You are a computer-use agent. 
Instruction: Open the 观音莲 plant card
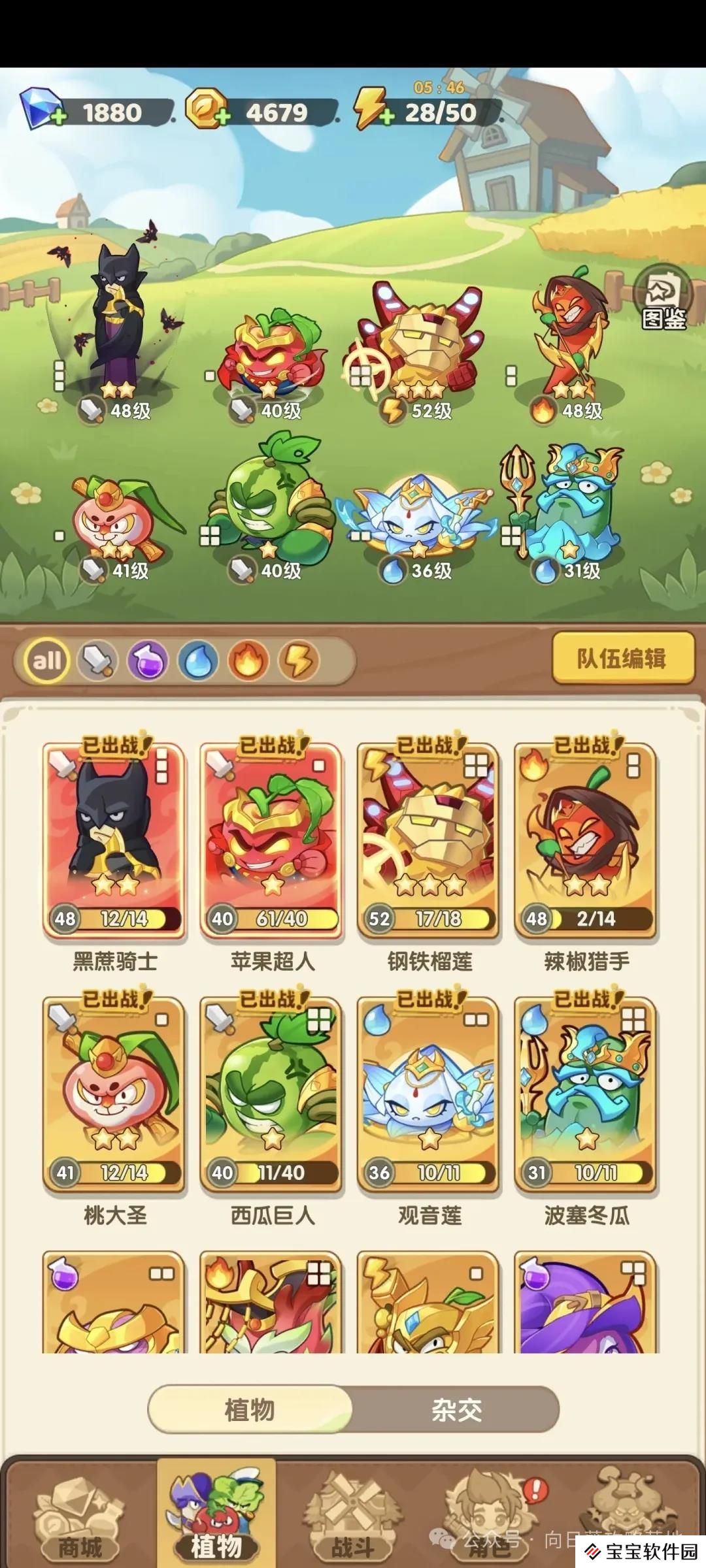point(429,1098)
